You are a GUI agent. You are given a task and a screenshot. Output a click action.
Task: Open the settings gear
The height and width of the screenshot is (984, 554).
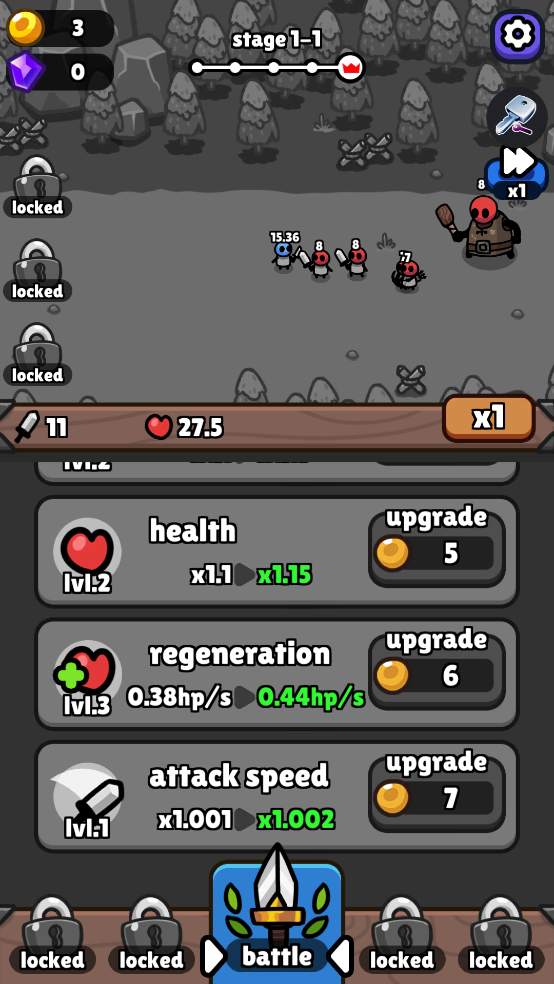(517, 36)
